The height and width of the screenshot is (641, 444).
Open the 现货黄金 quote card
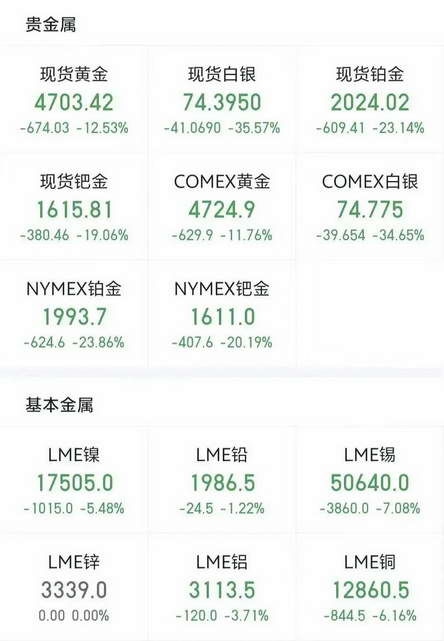pyautogui.click(x=74, y=100)
